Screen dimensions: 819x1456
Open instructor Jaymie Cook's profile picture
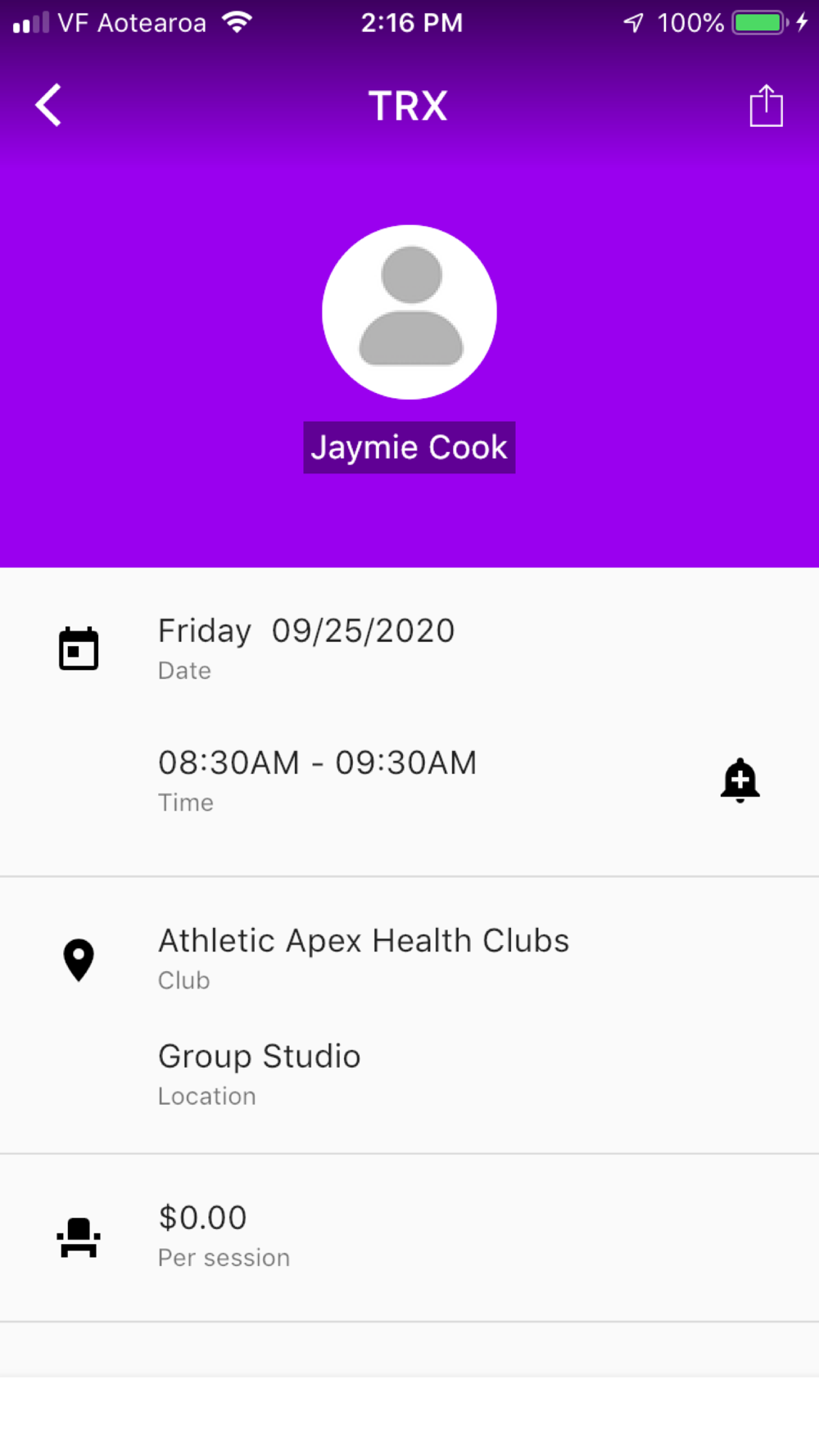409,312
